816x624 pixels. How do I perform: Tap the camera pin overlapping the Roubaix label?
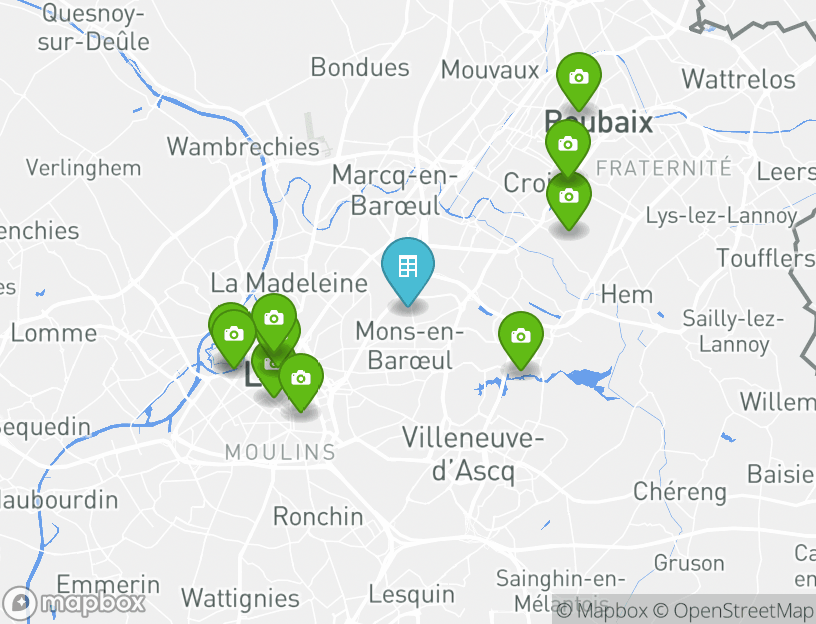point(568,144)
